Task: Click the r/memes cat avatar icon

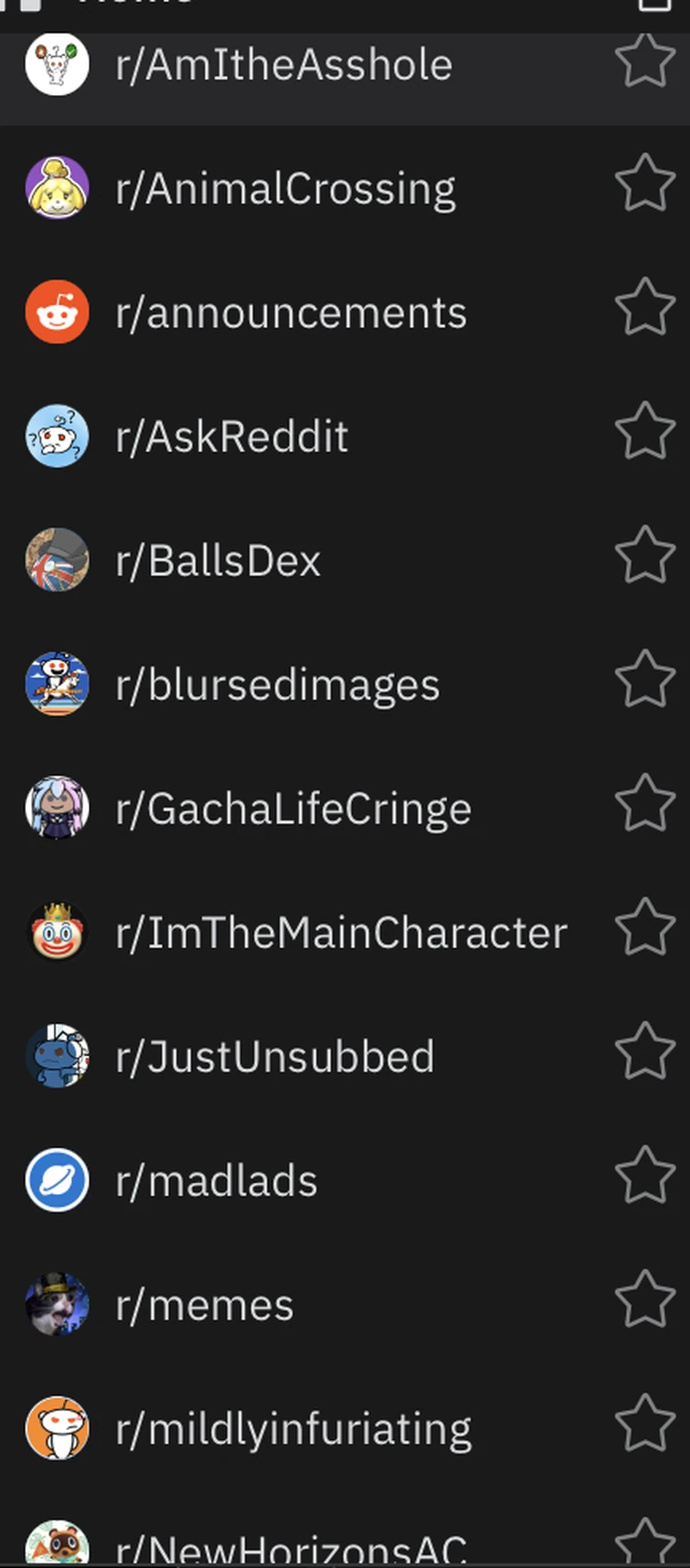Action: 57,1305
